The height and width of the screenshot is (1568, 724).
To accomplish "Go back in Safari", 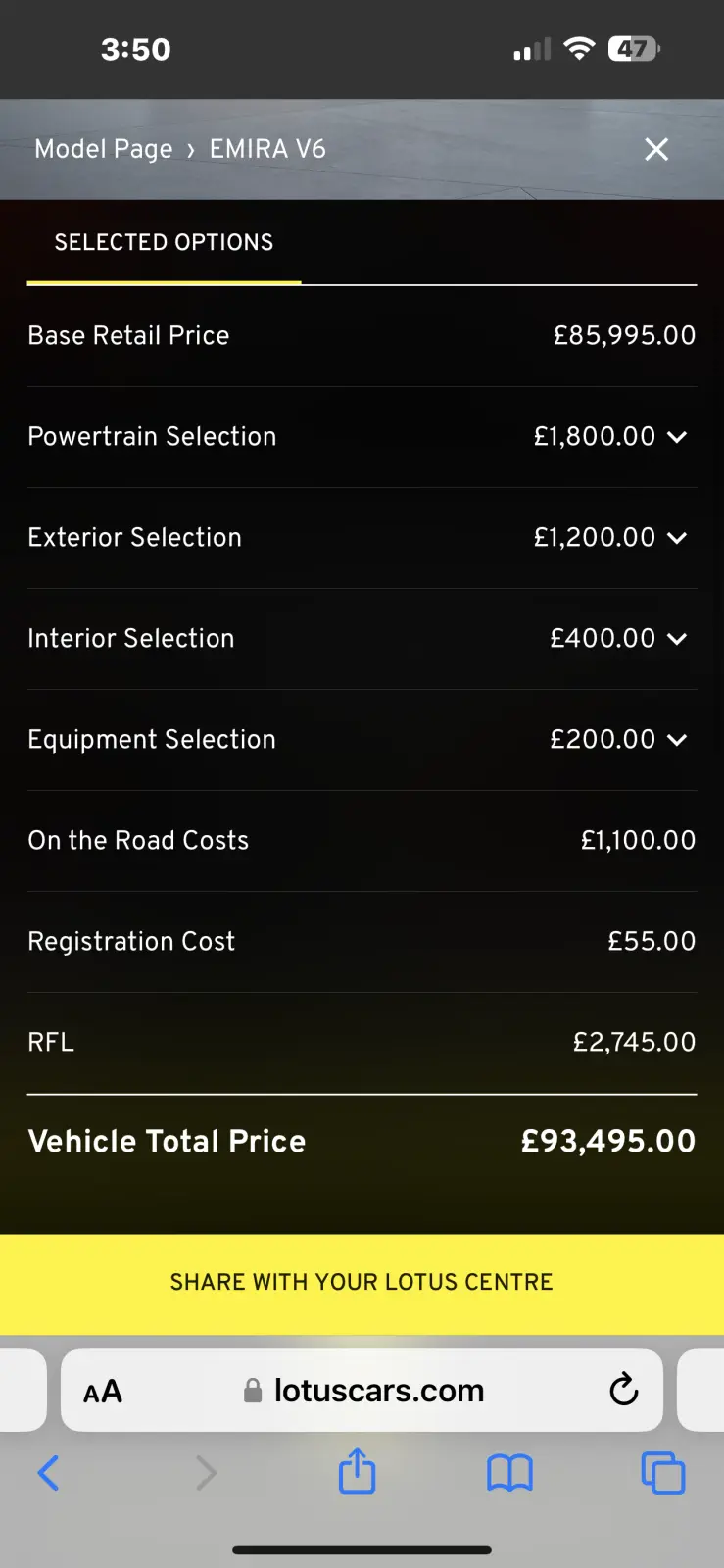I will pos(48,1472).
